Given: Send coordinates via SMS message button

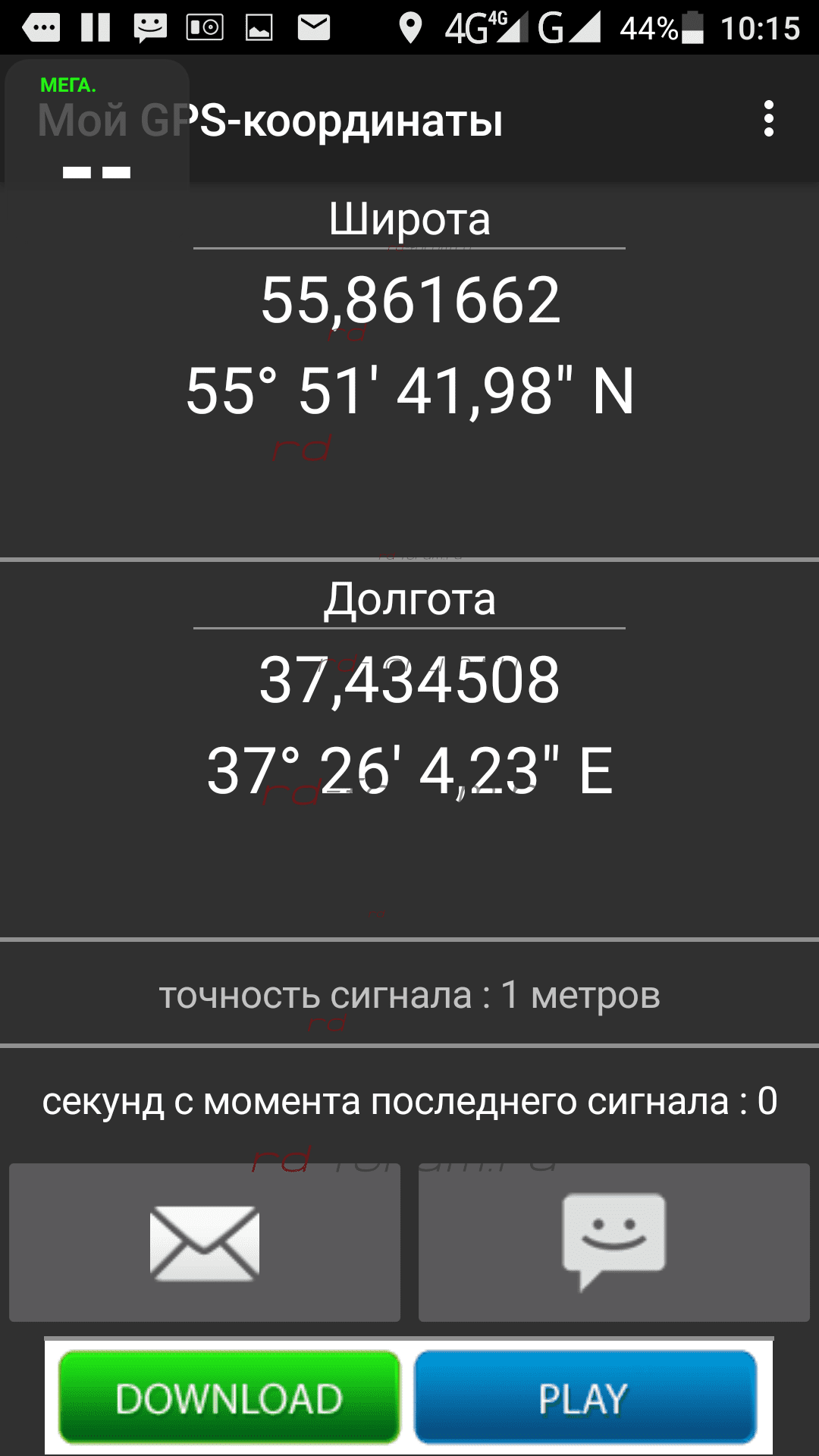Looking at the screenshot, I should coord(614,1243).
